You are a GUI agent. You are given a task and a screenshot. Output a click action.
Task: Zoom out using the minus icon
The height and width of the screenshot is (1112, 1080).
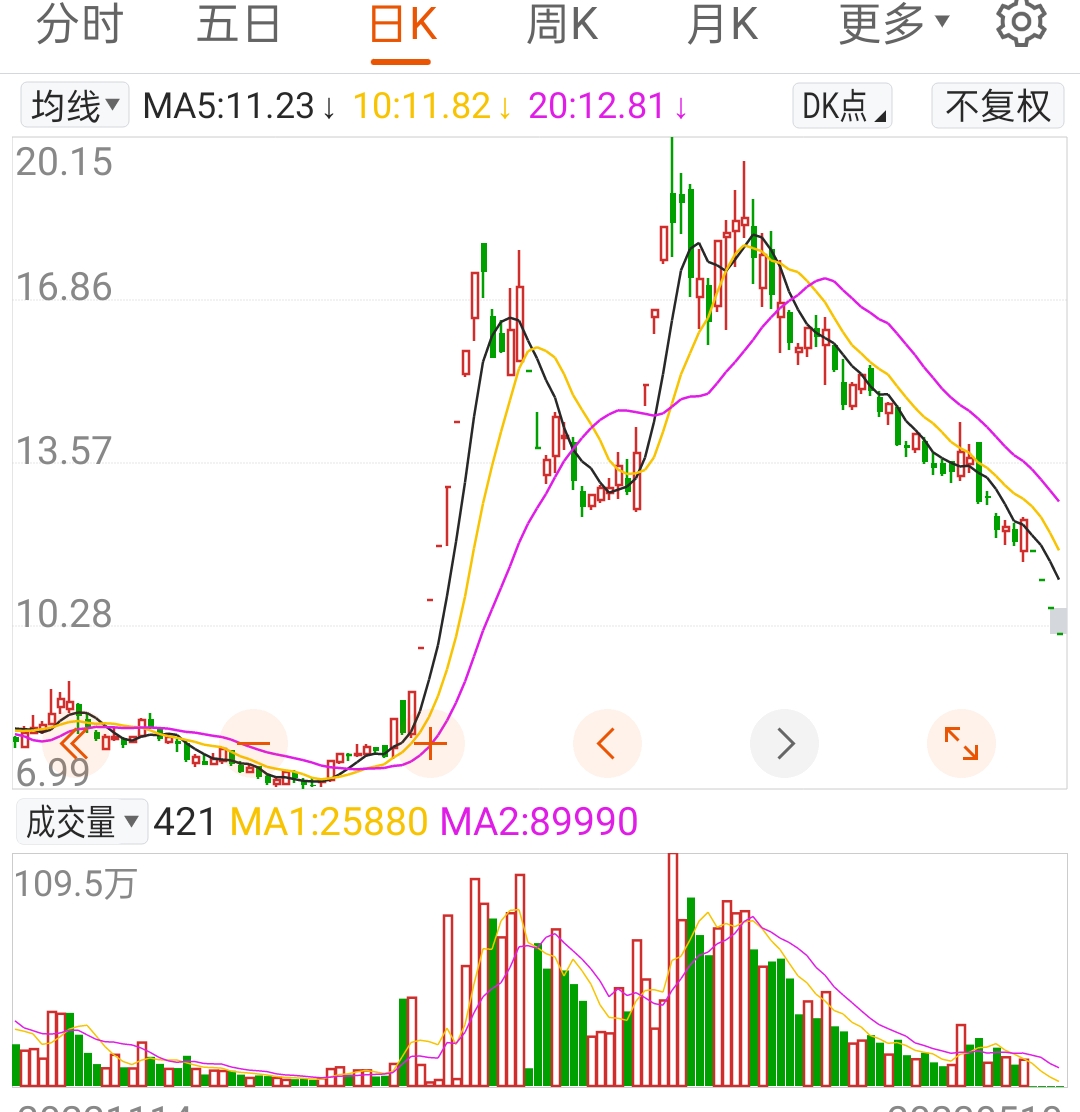click(254, 743)
